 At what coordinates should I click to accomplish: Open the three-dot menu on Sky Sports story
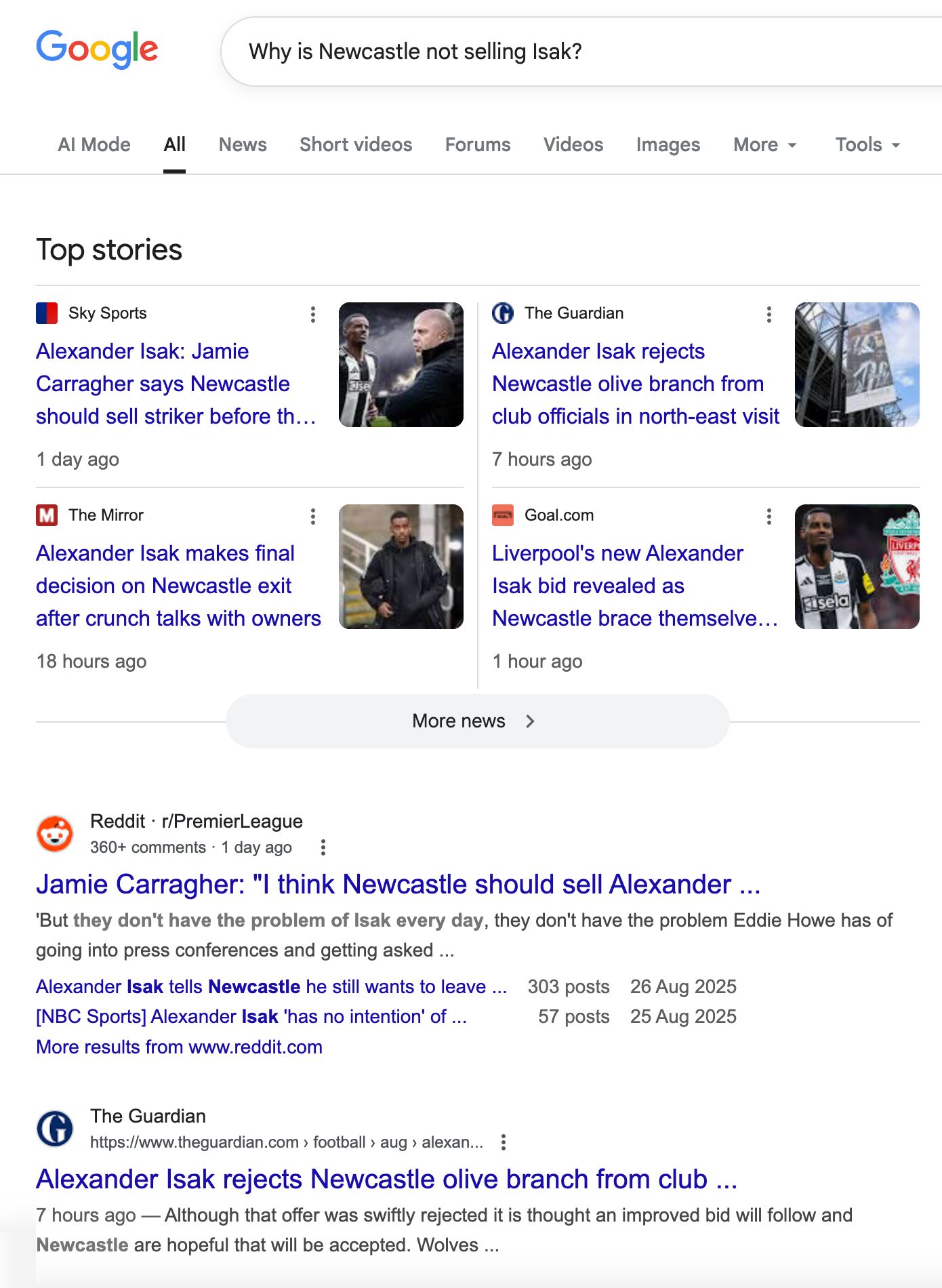tap(312, 314)
